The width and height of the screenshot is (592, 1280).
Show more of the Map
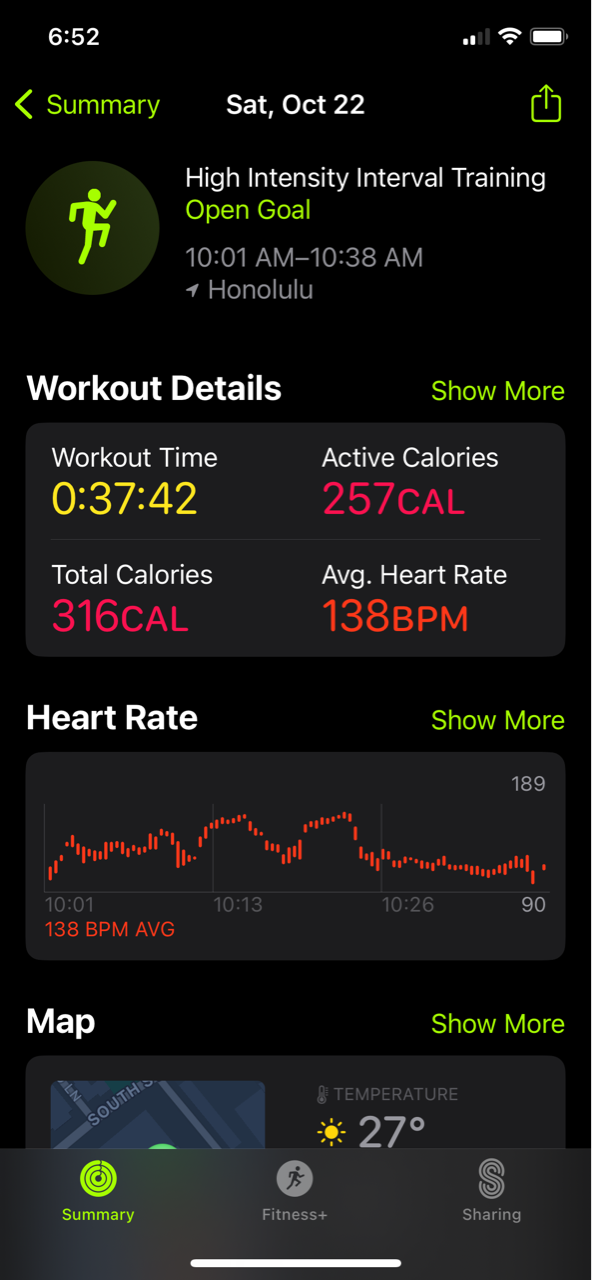(x=498, y=1024)
